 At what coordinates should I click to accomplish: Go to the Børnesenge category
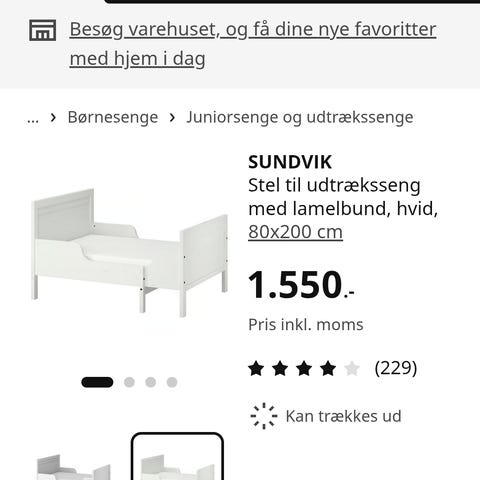point(113,117)
